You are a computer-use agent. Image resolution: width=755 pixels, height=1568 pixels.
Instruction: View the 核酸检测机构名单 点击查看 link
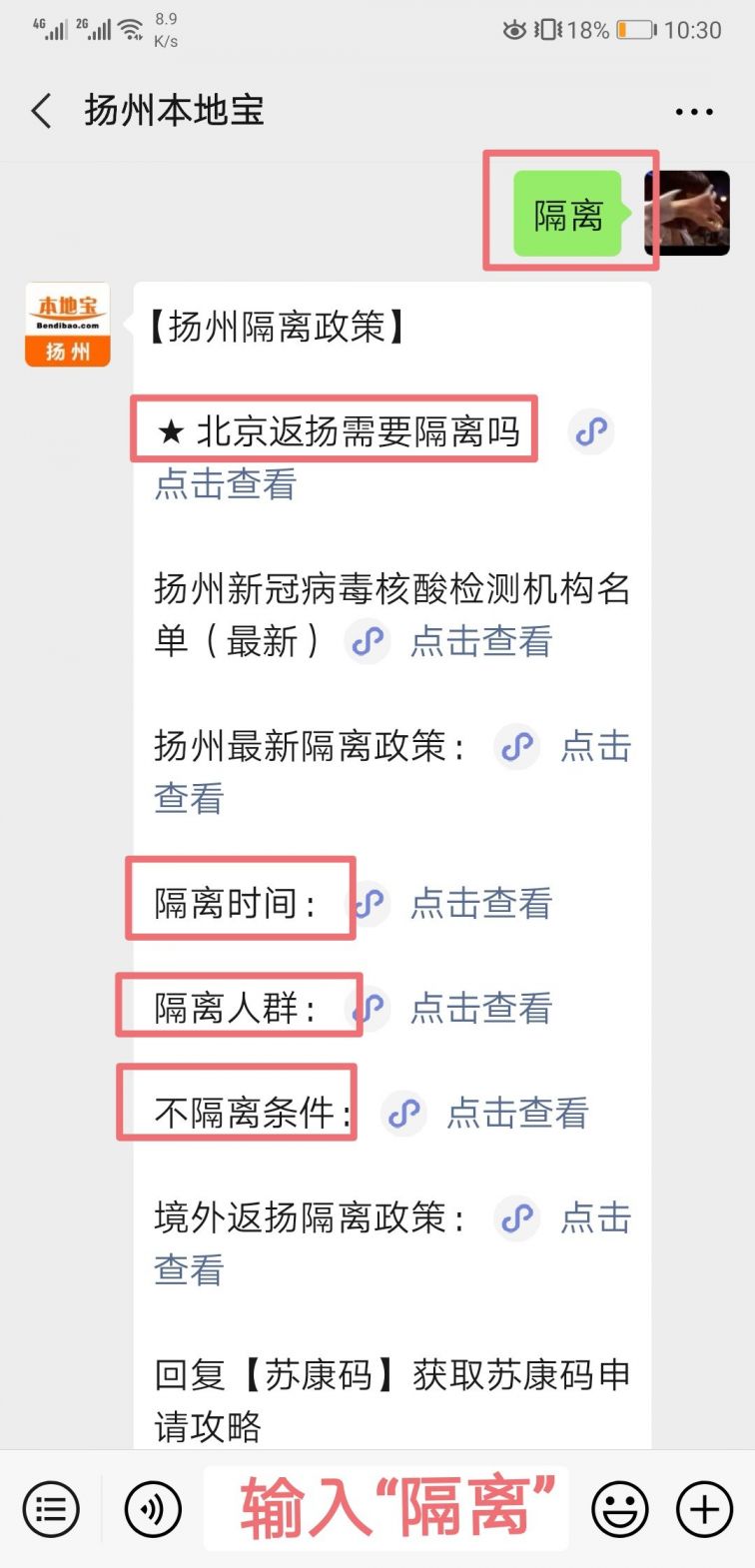[x=480, y=641]
